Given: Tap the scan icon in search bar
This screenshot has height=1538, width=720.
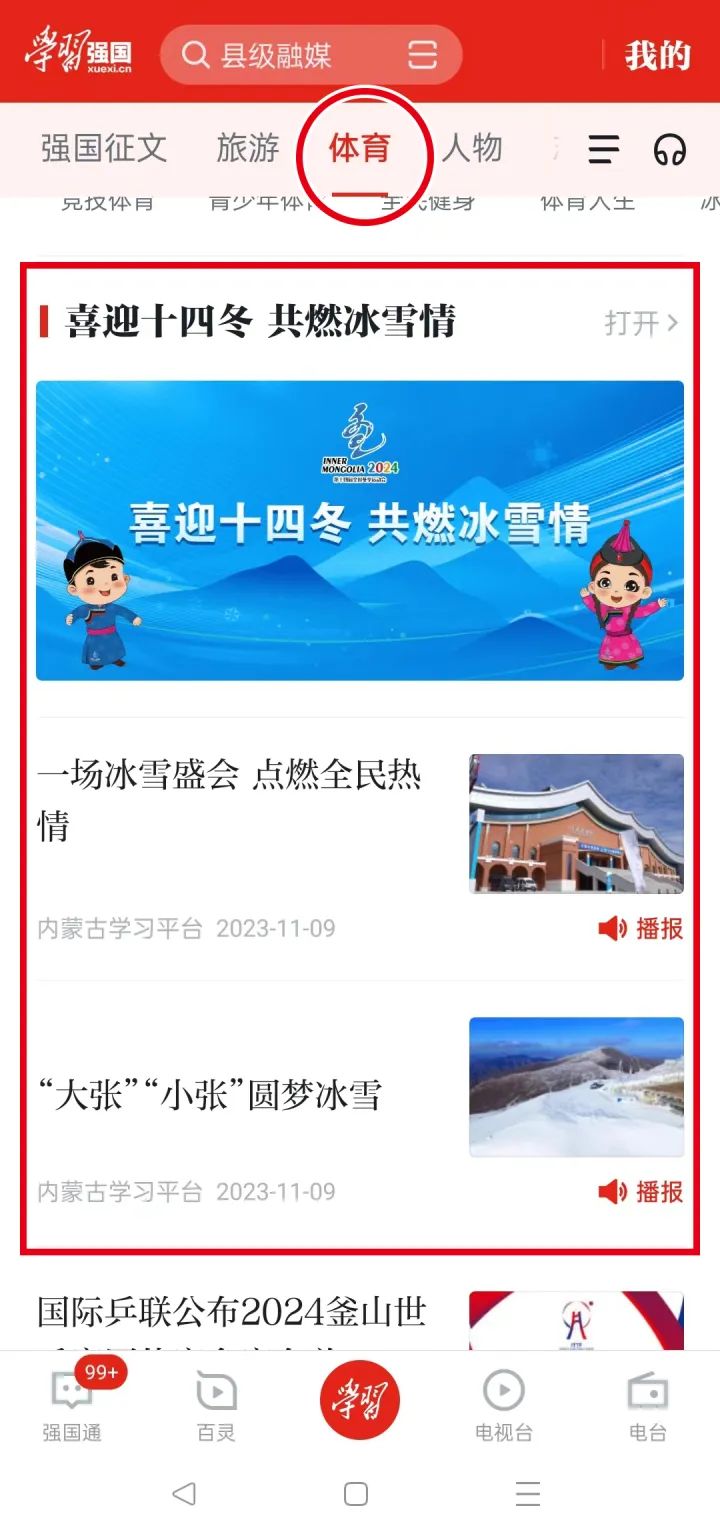Looking at the screenshot, I should [423, 55].
